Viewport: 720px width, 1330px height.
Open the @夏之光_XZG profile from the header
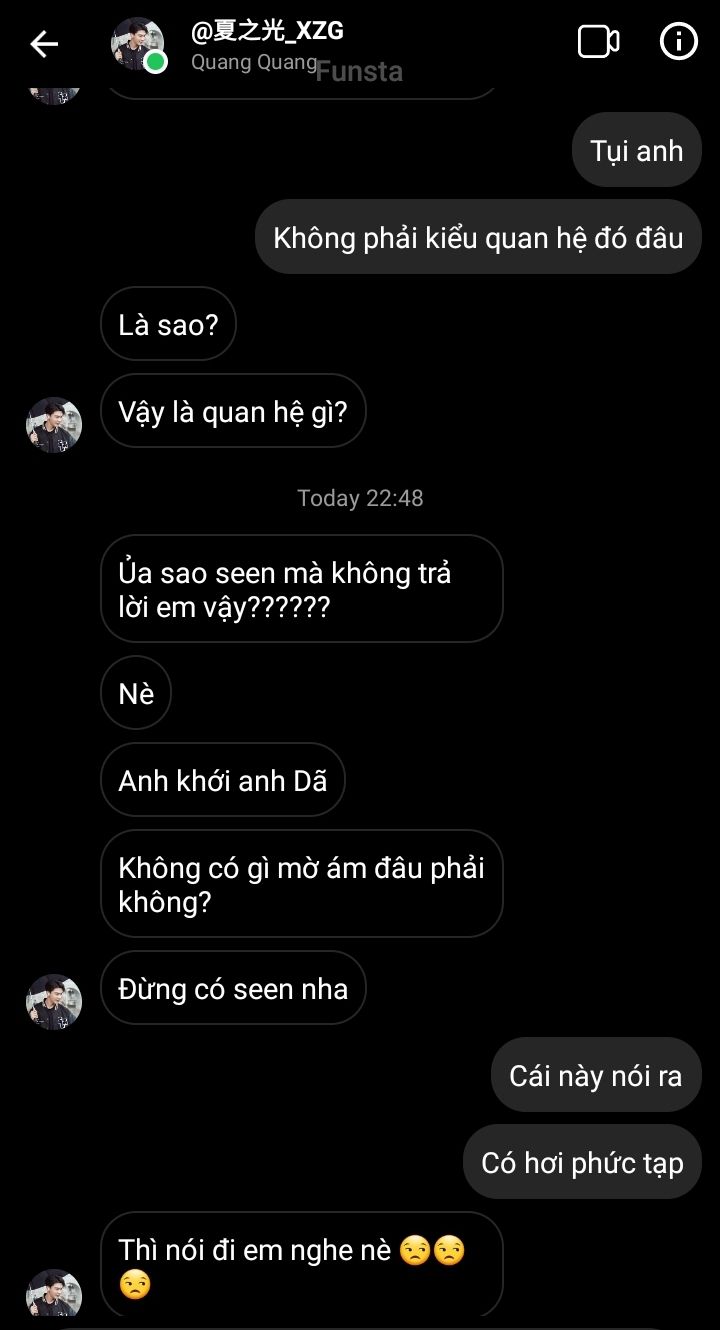pyautogui.click(x=267, y=31)
